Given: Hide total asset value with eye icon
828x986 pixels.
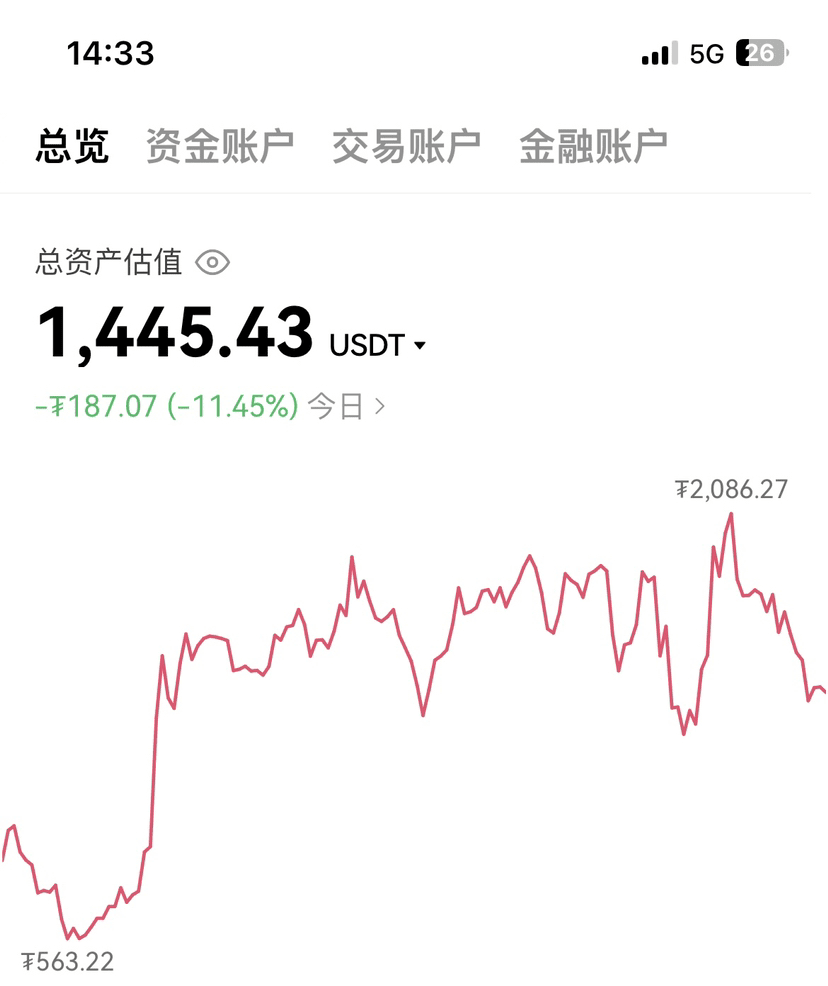Looking at the screenshot, I should tap(213, 263).
